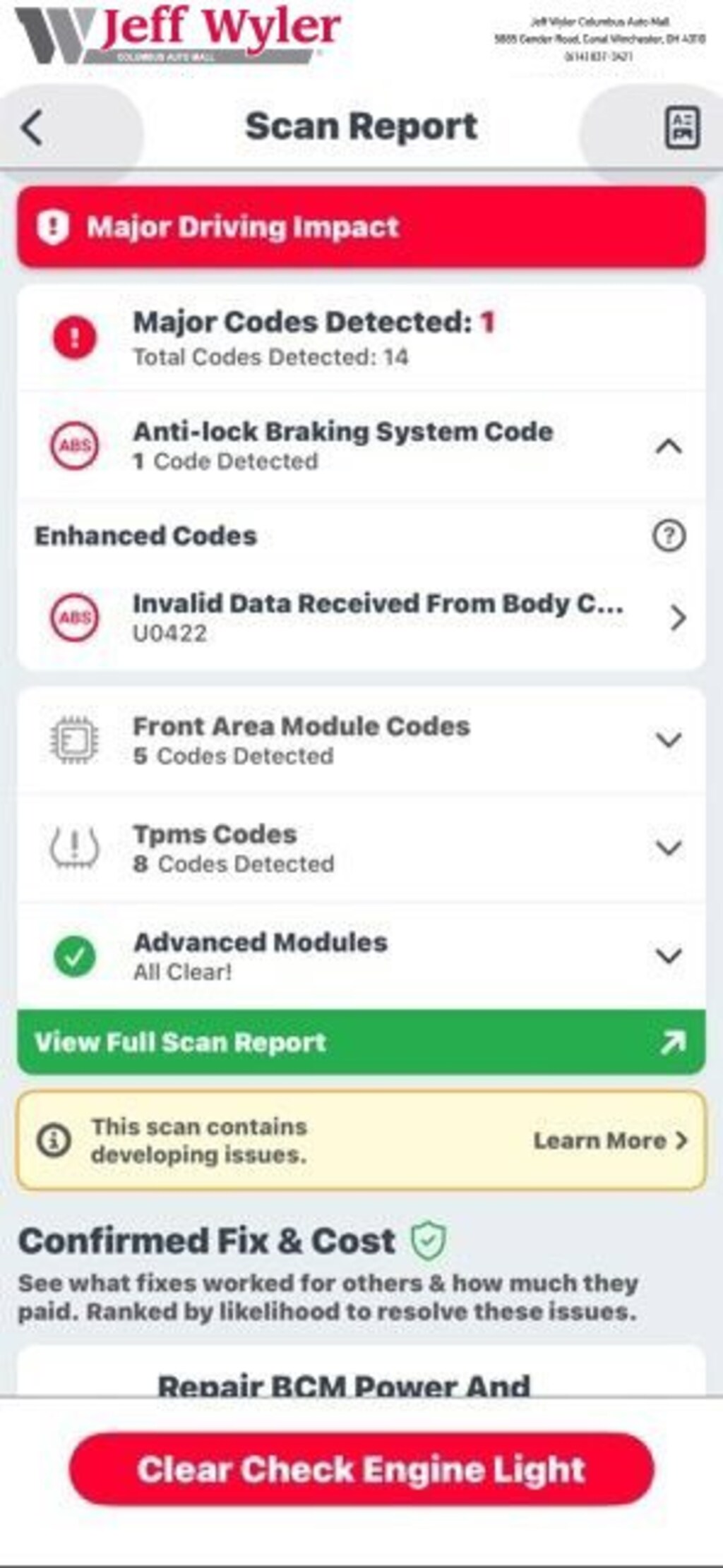Expand the Advanced Modules section

point(668,955)
